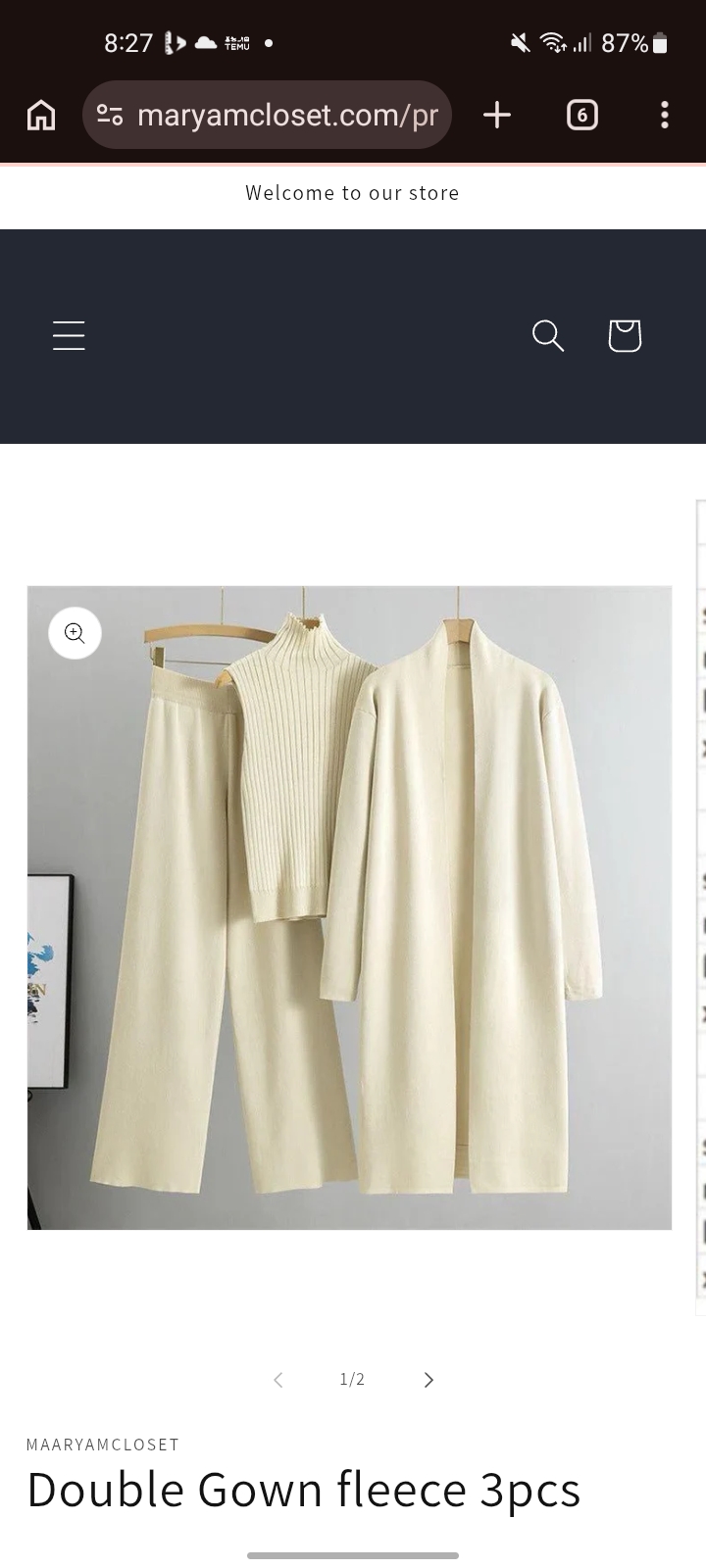Viewport: 706px width, 1568px height.
Task: Open the shopping cart
Action: (x=625, y=336)
